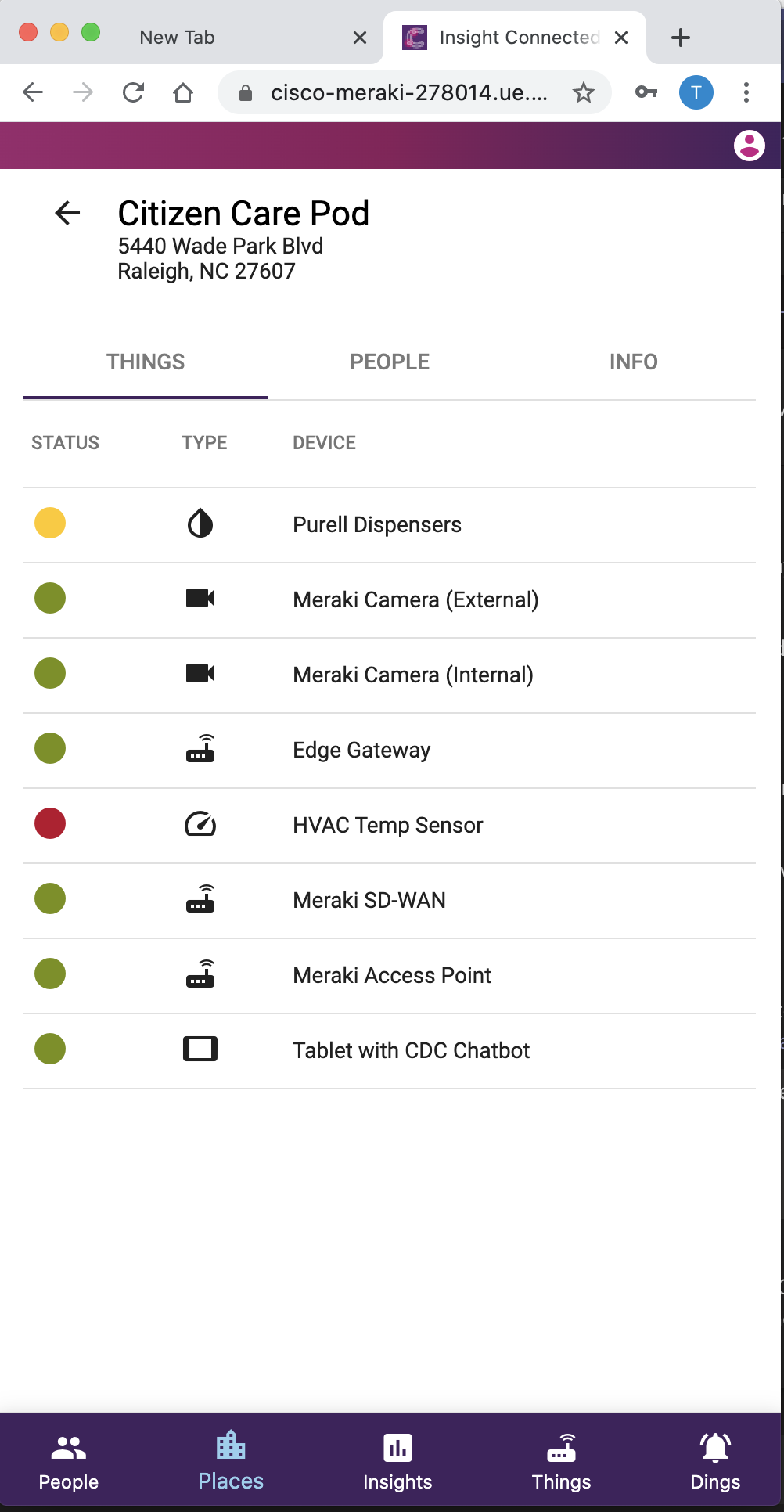Select the Meraki SD-WAN device row
Viewport: 784px width, 1512px height.
(x=391, y=900)
